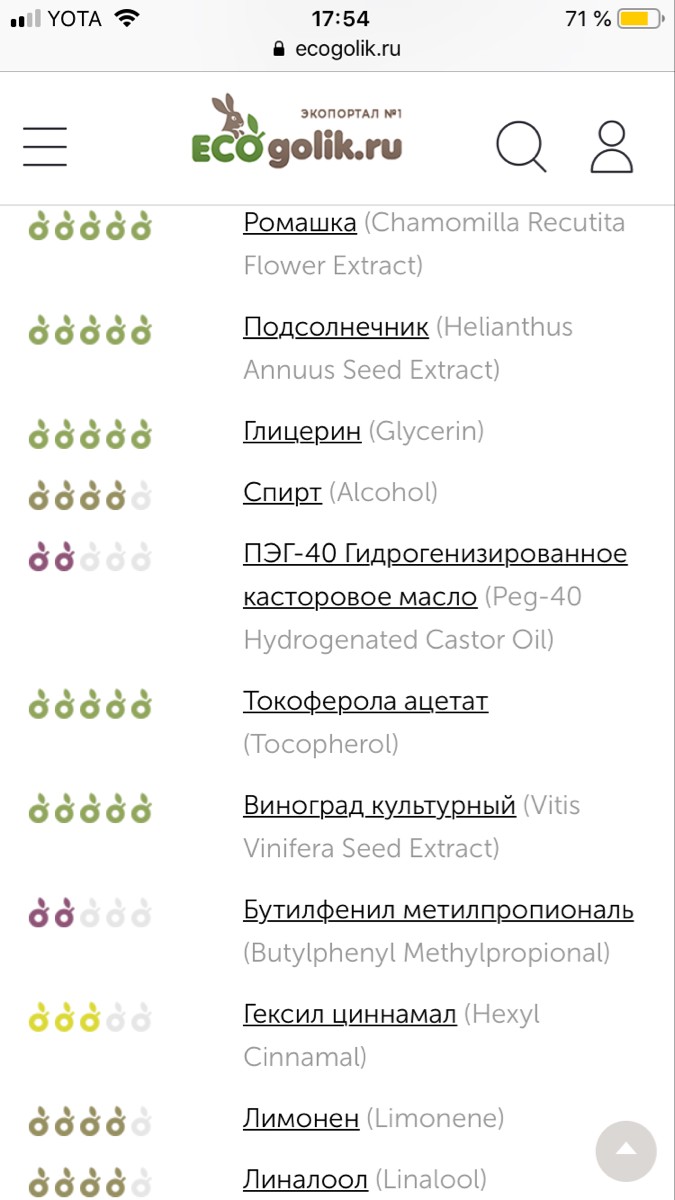The width and height of the screenshot is (675, 1200).
Task: Open the site search
Action: [x=521, y=146]
